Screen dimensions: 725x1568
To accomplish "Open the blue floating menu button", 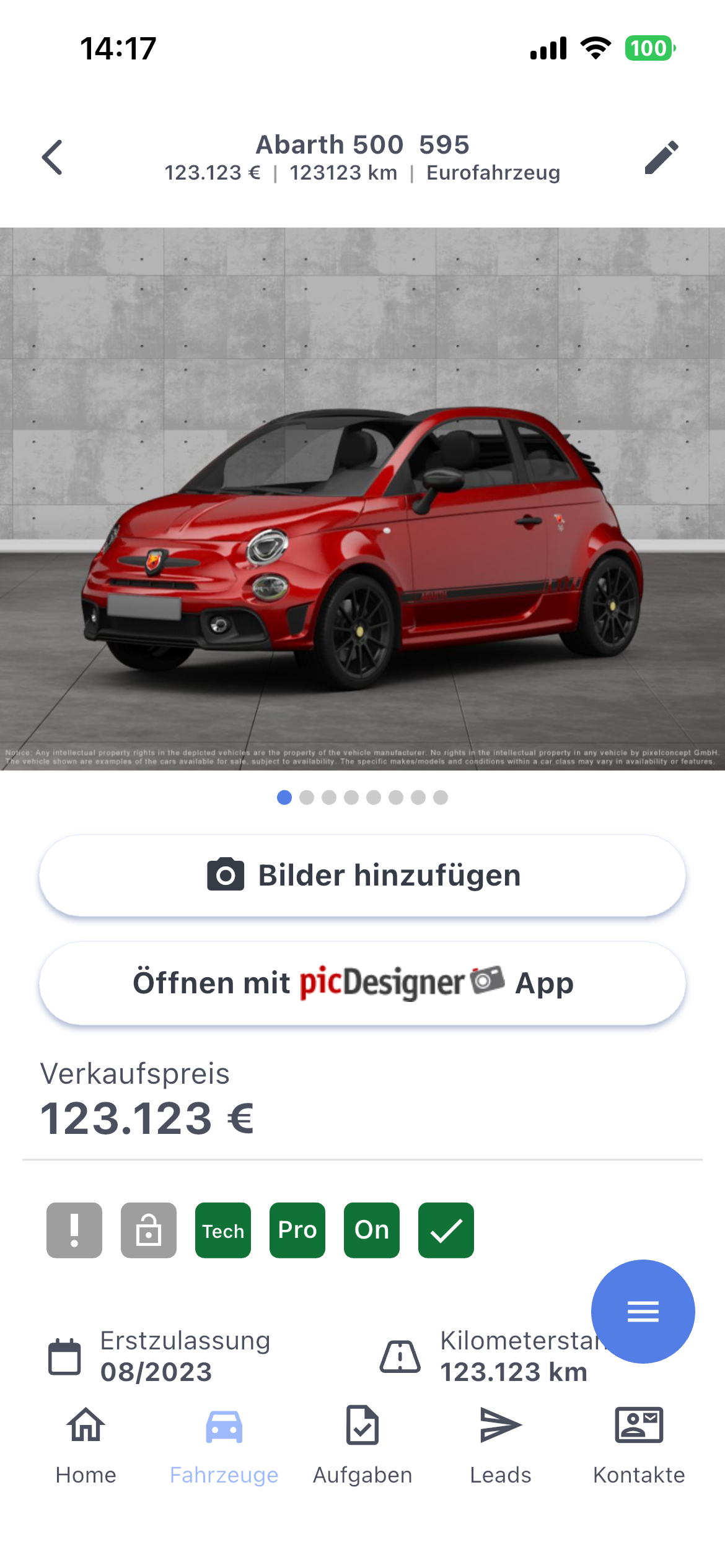I will coord(643,1311).
